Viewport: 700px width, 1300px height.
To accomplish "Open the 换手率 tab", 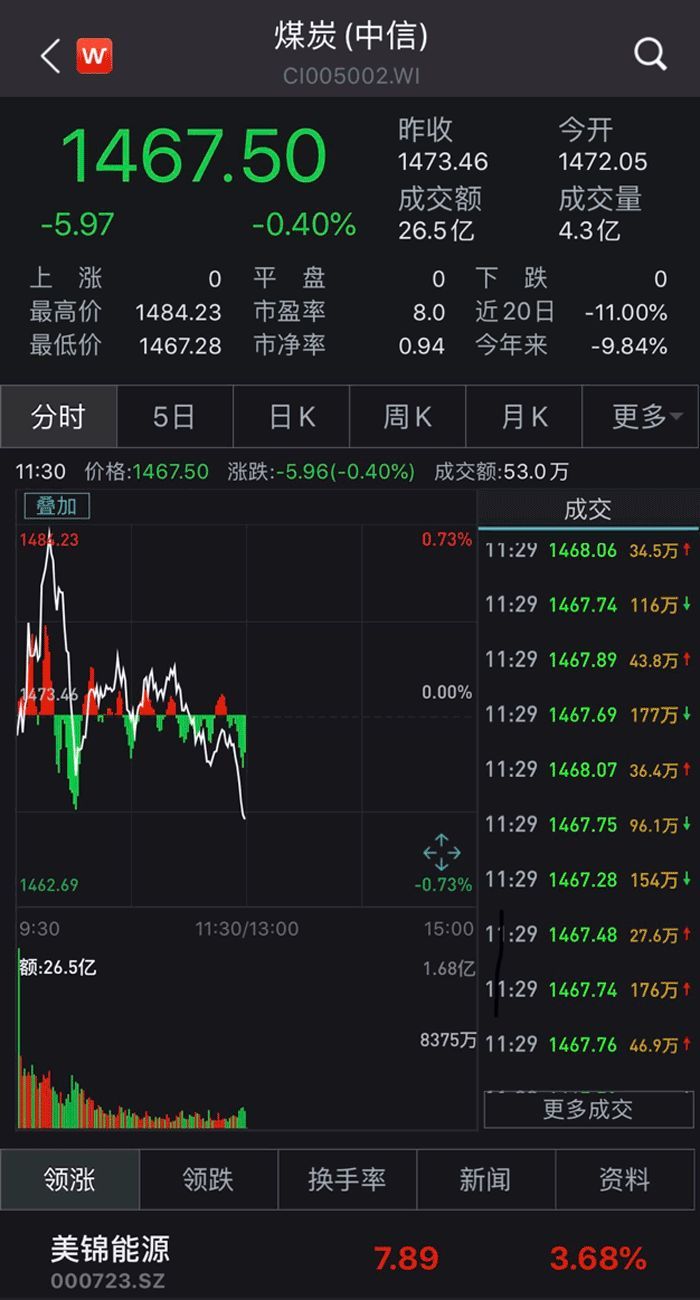I will pyautogui.click(x=347, y=1180).
